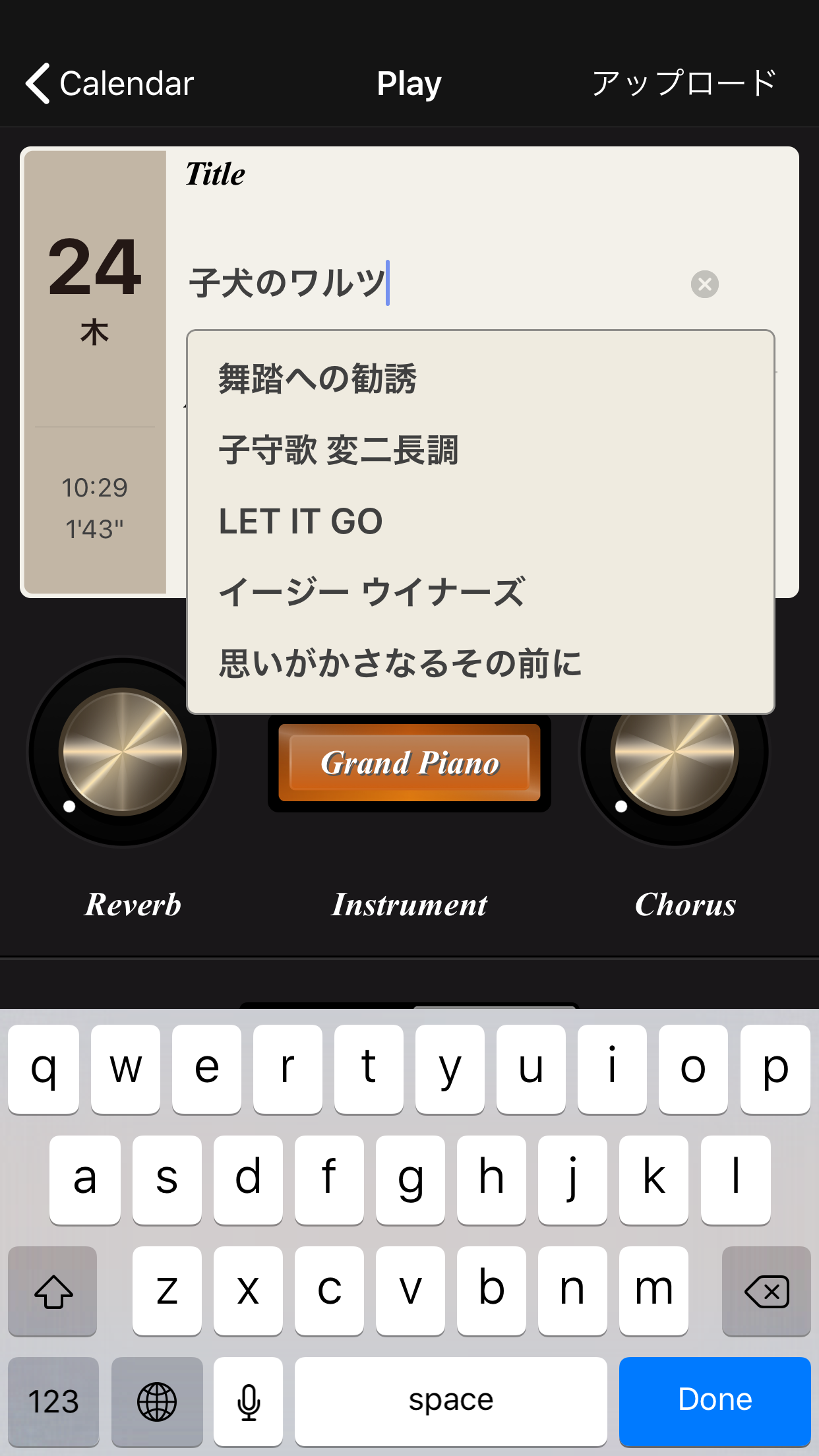This screenshot has height=1456, width=819.
Task: Choose suggestion 思いがかさなるその前に
Action: (400, 663)
